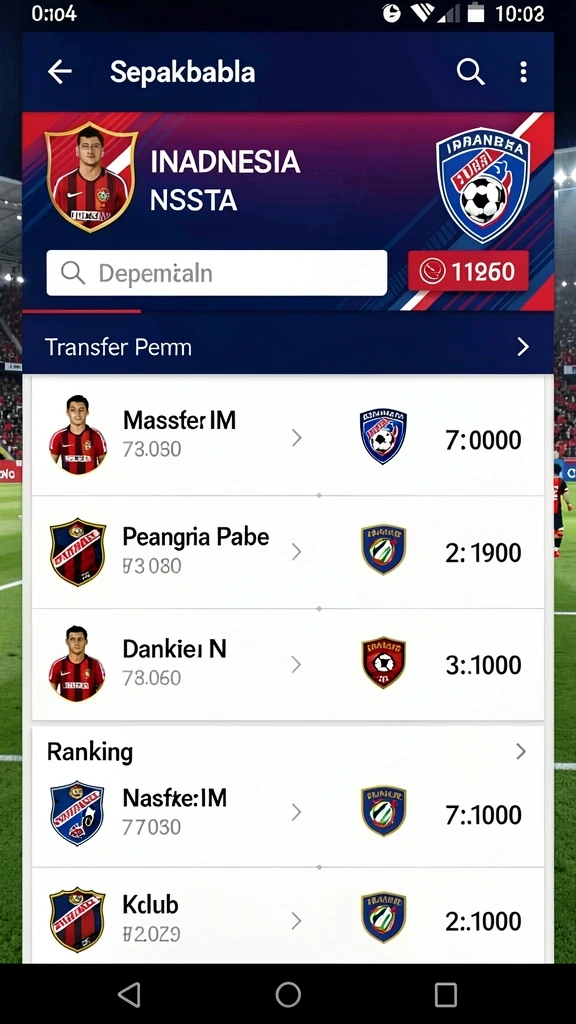The image size is (576, 1024).
Task: Open the Nasfke:IM ranking row
Action: (x=288, y=814)
